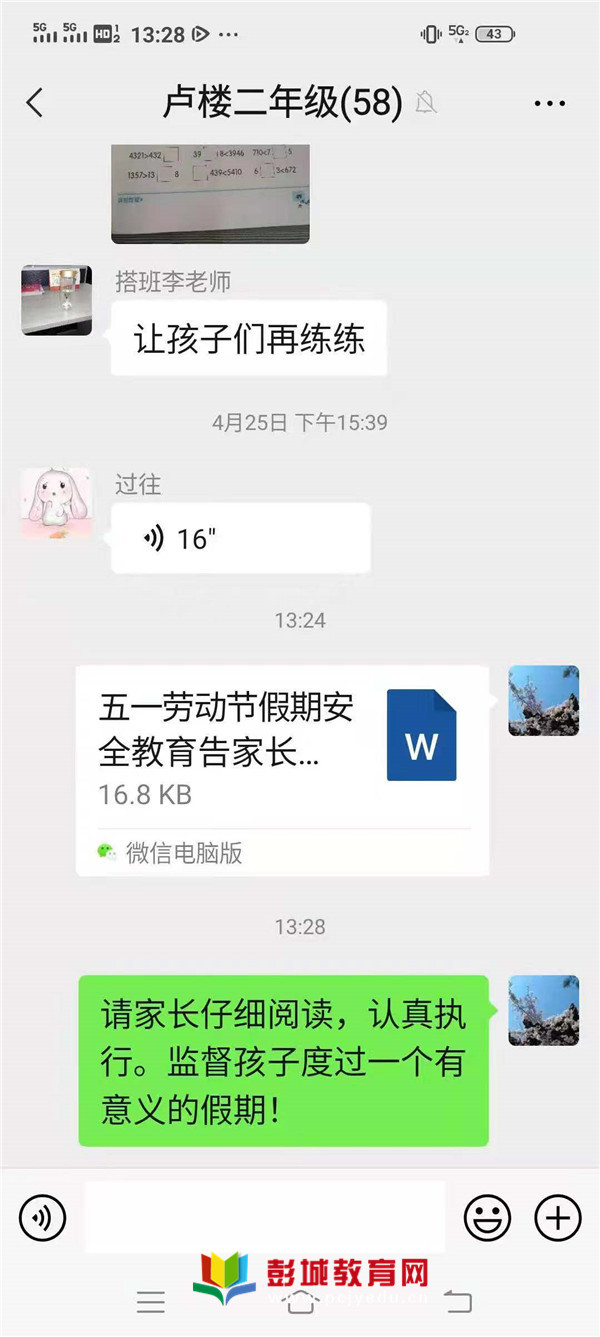Open the math worksheet photo
This screenshot has width=600, height=1337.
(210, 192)
